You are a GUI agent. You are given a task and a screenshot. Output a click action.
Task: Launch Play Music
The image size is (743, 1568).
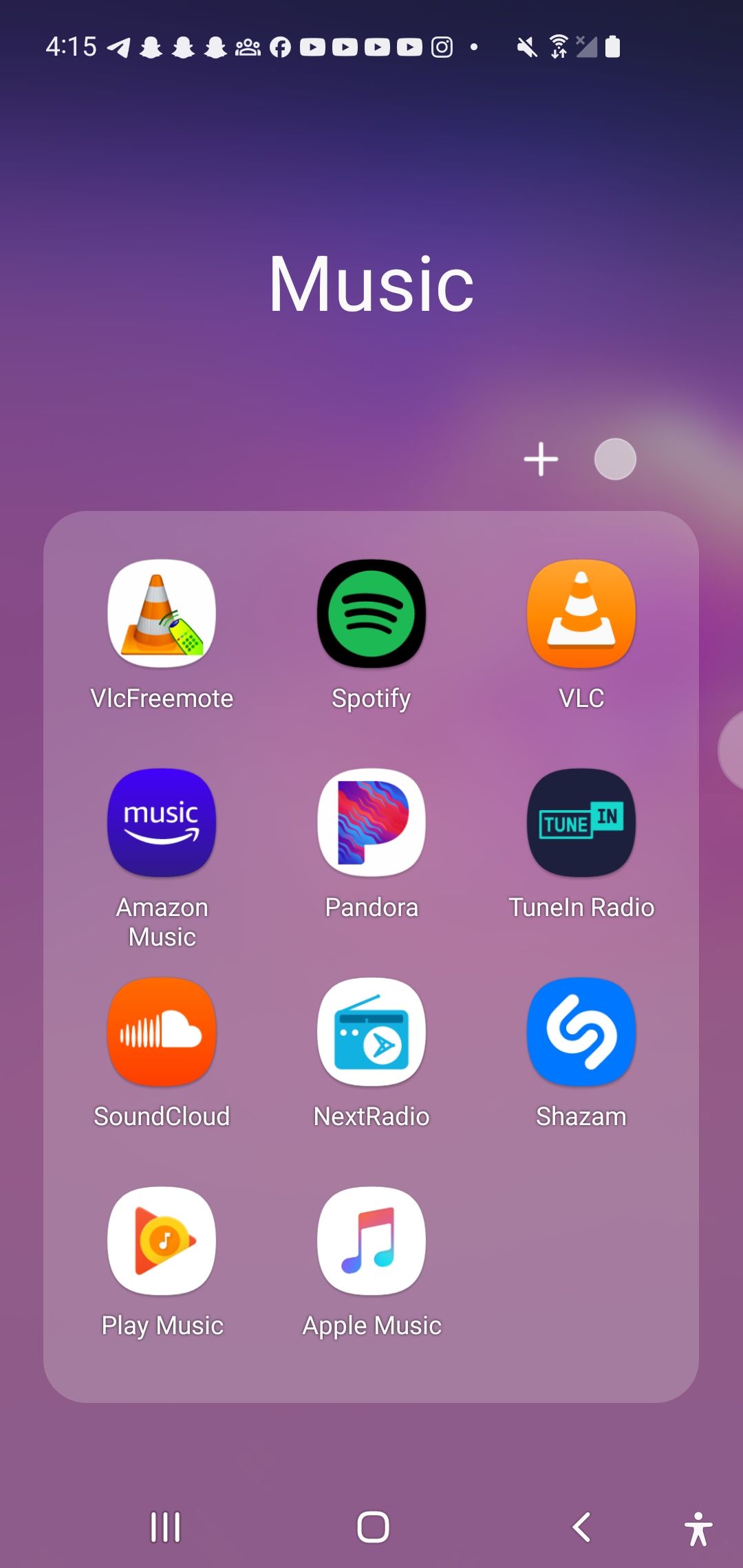[x=162, y=1241]
